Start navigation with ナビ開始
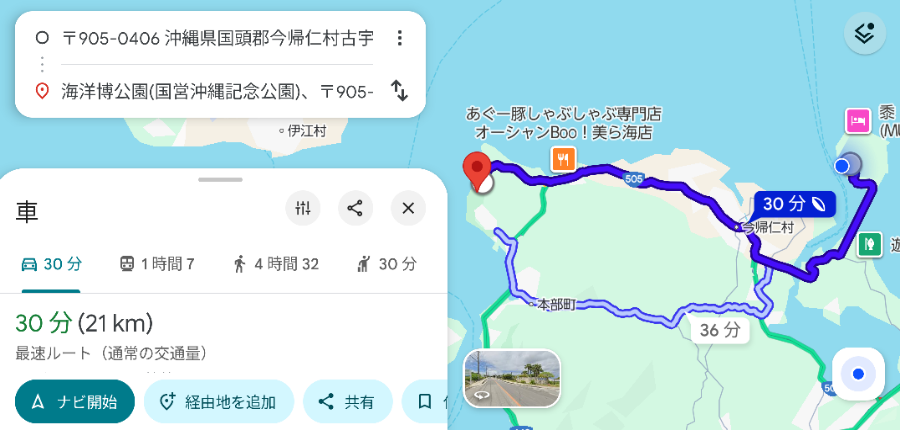The width and height of the screenshot is (900, 430). 75,402
